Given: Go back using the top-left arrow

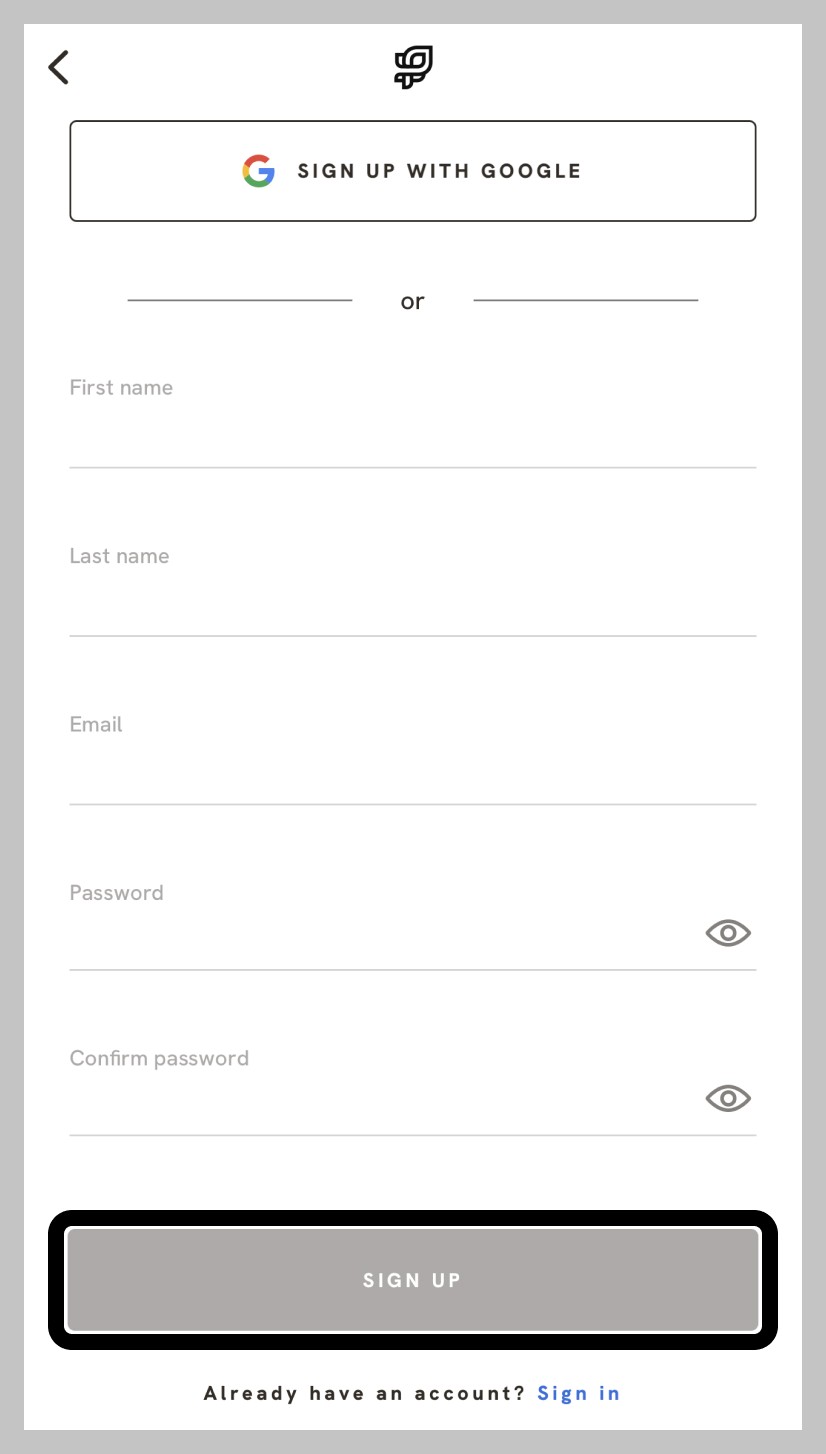Looking at the screenshot, I should tap(59, 68).
